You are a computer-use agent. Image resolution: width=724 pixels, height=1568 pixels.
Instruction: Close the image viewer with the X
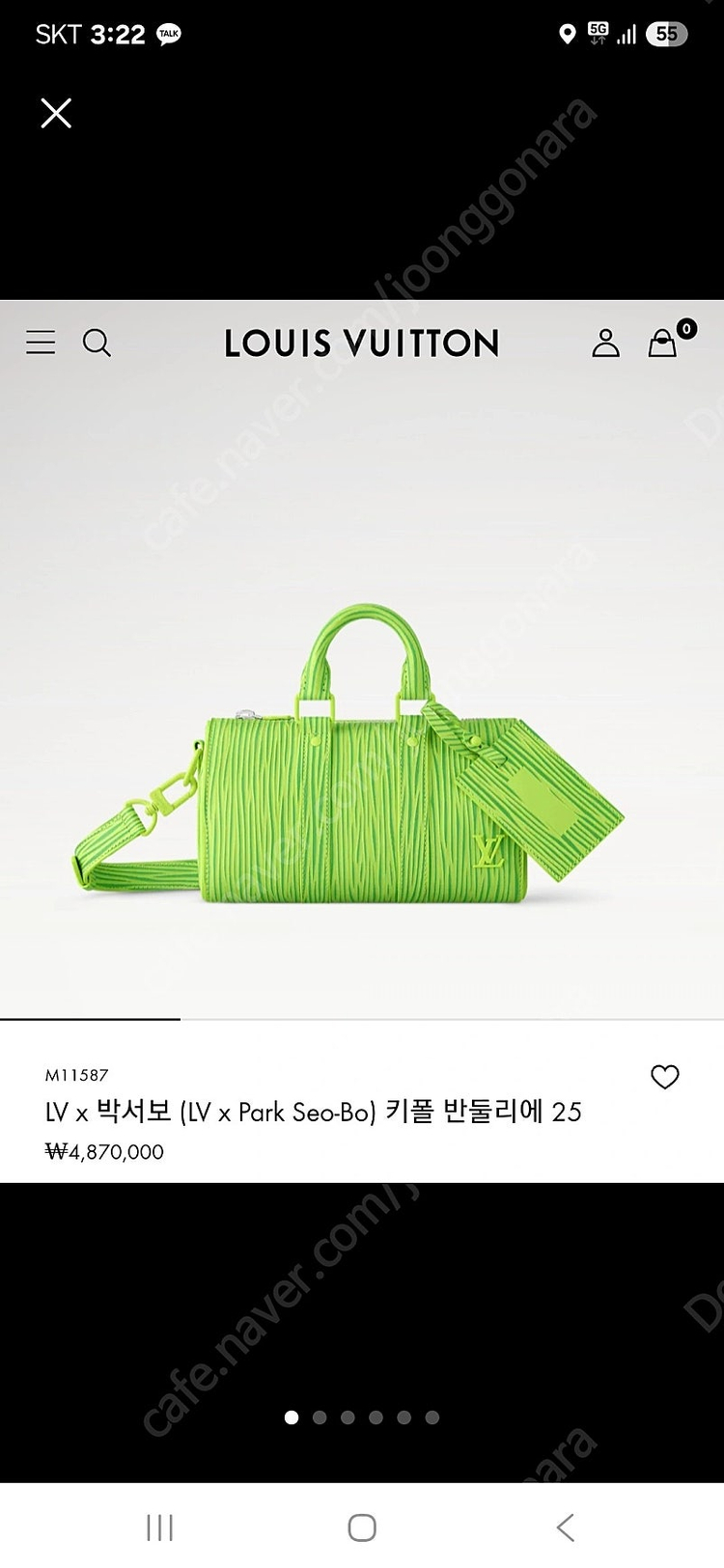pos(56,114)
